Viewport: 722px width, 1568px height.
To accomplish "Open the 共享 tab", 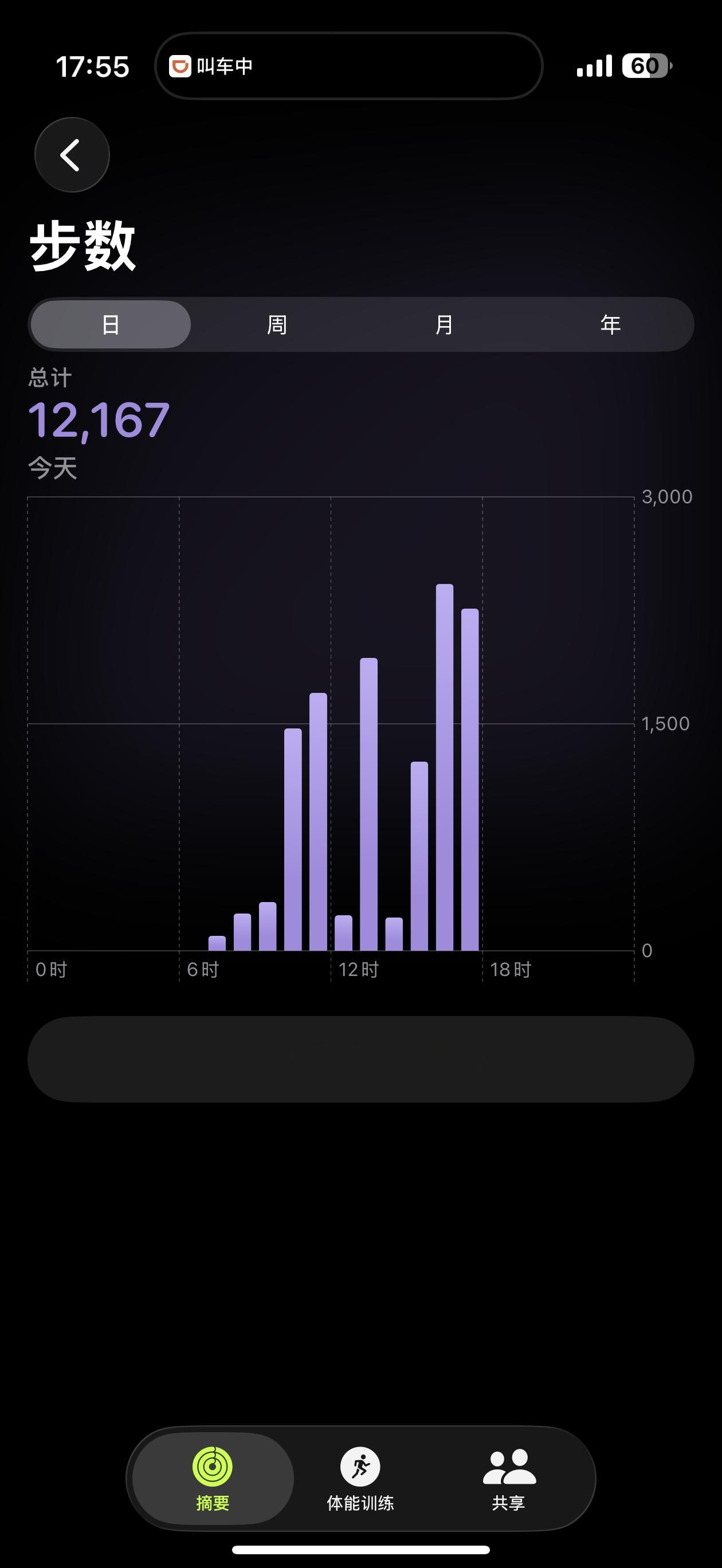I will (x=509, y=1479).
